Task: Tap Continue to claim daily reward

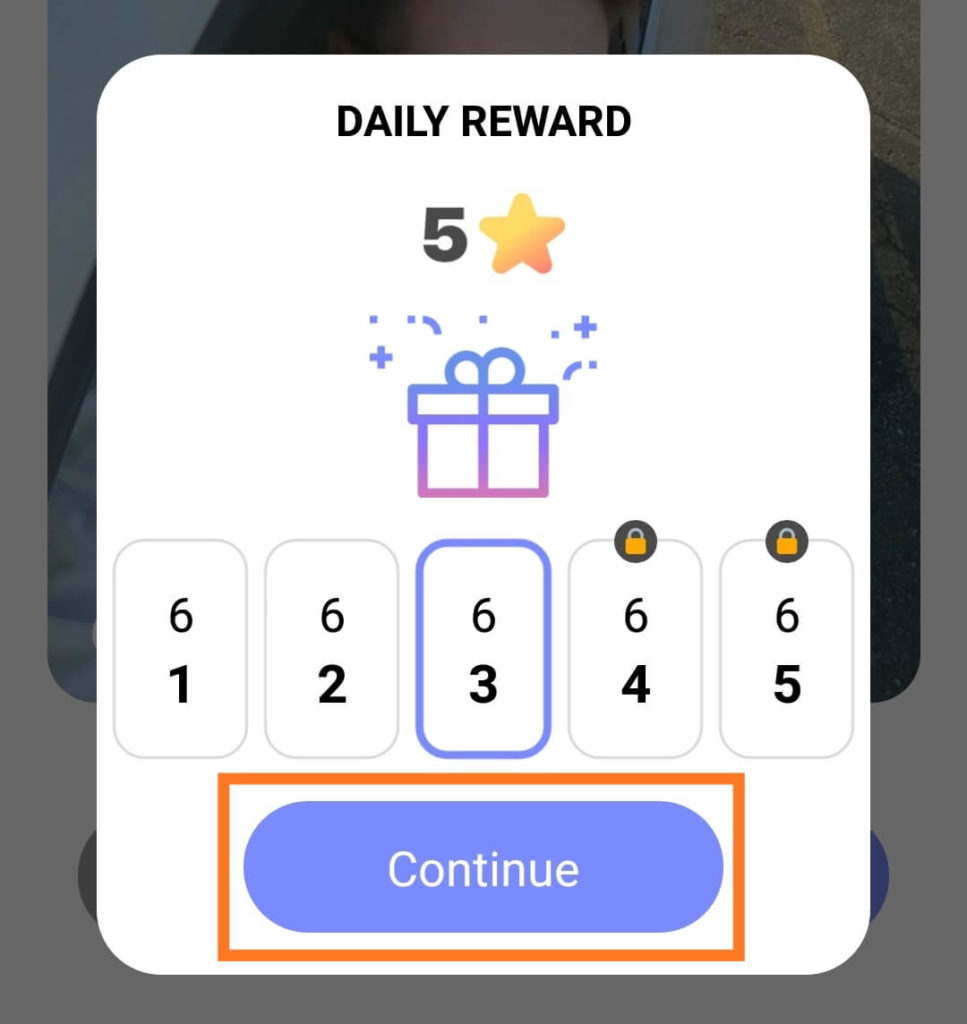Action: (x=482, y=868)
